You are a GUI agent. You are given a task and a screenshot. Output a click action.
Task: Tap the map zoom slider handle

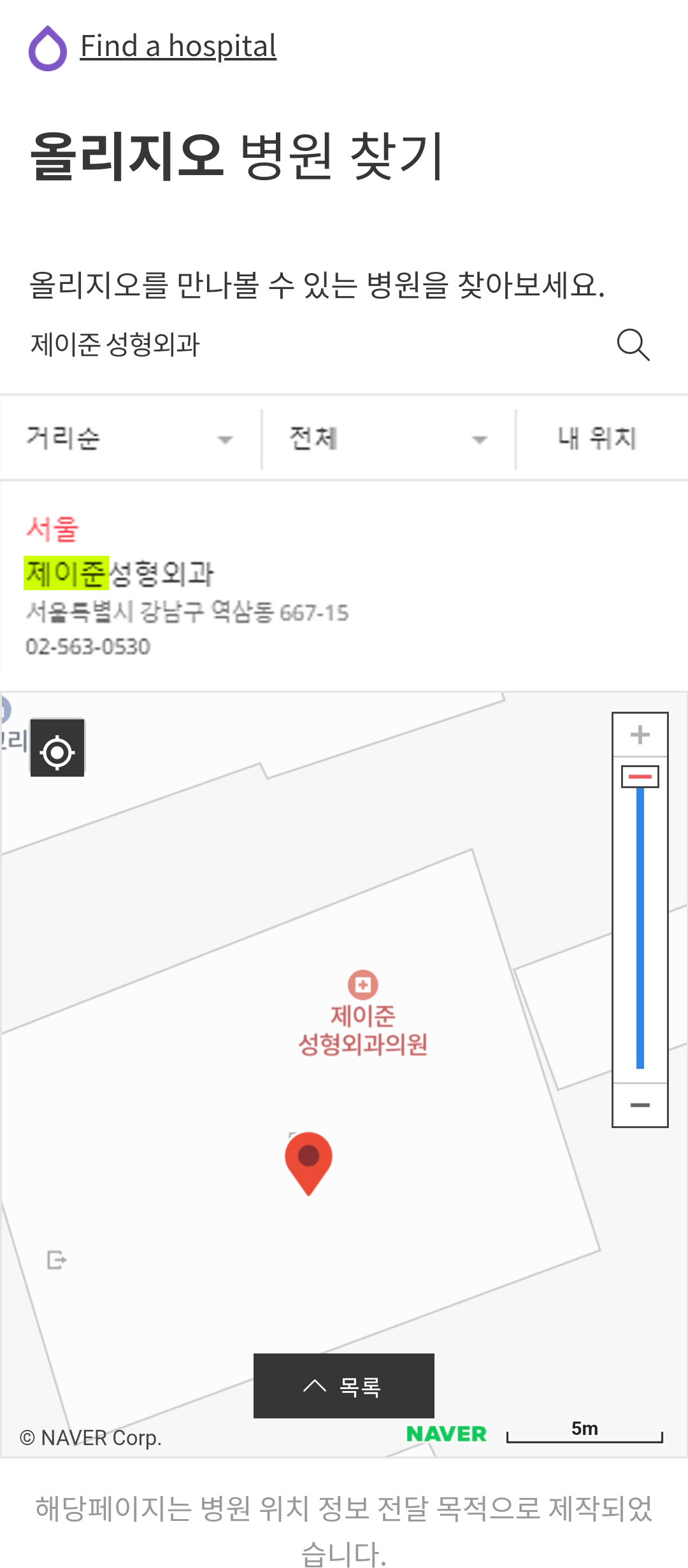point(640,777)
